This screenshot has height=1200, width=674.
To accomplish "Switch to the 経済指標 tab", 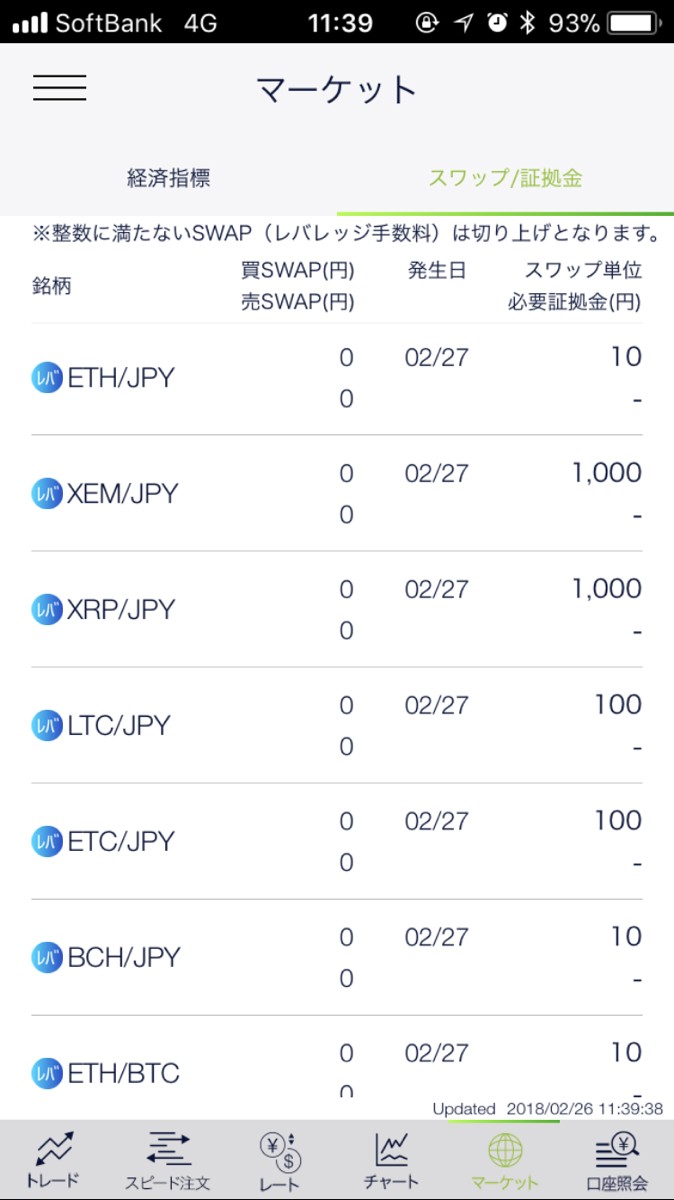I will [168, 179].
